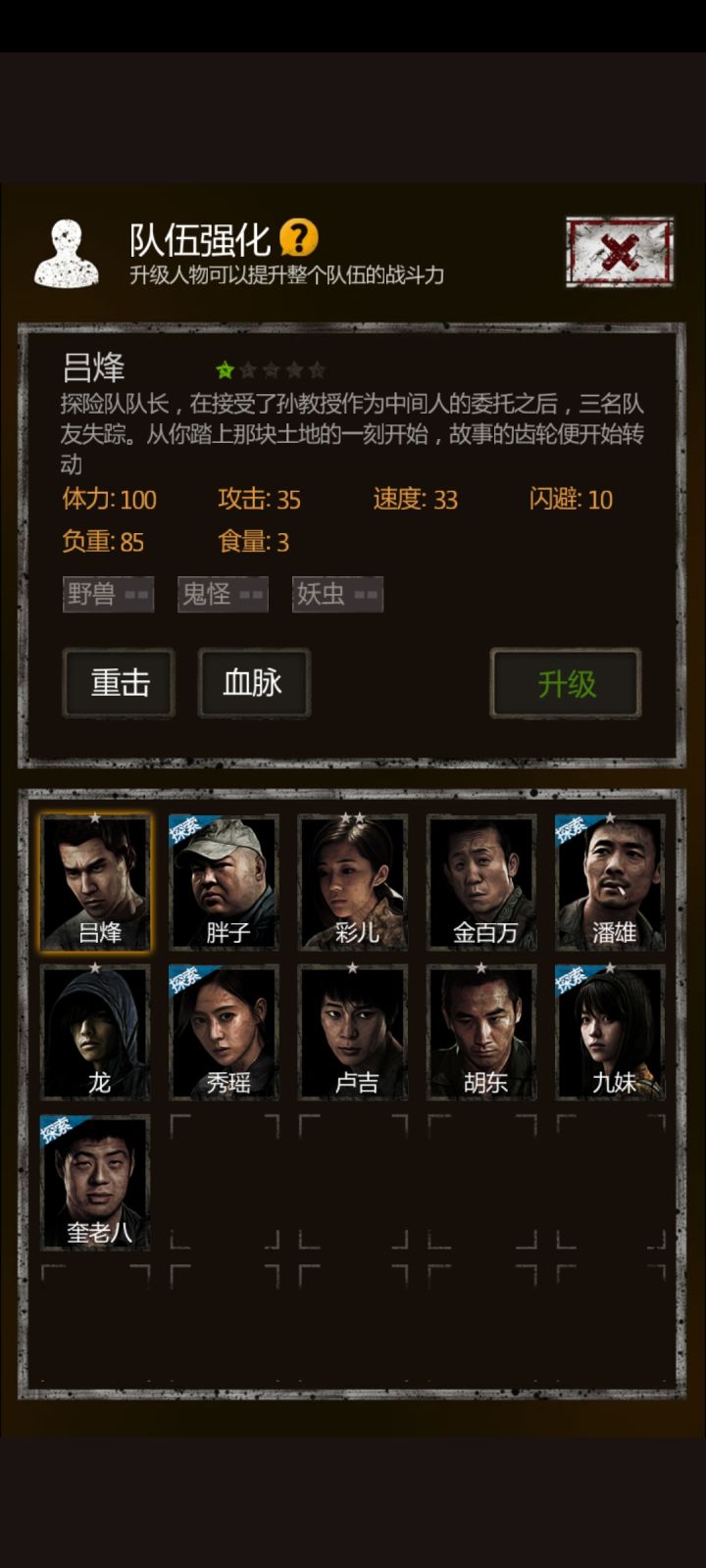Switch to the 重击 tab
The image size is (706, 1568).
[x=118, y=683]
